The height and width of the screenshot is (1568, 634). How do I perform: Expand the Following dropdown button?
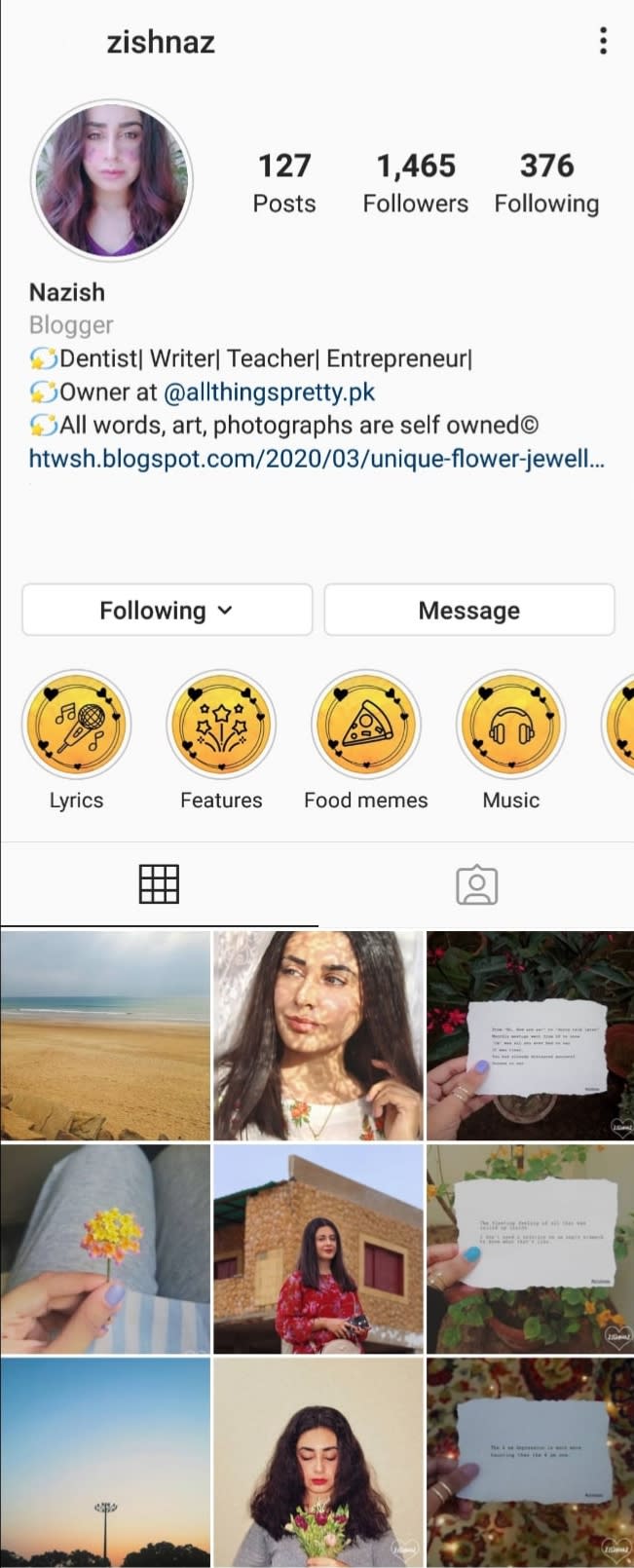[167, 611]
